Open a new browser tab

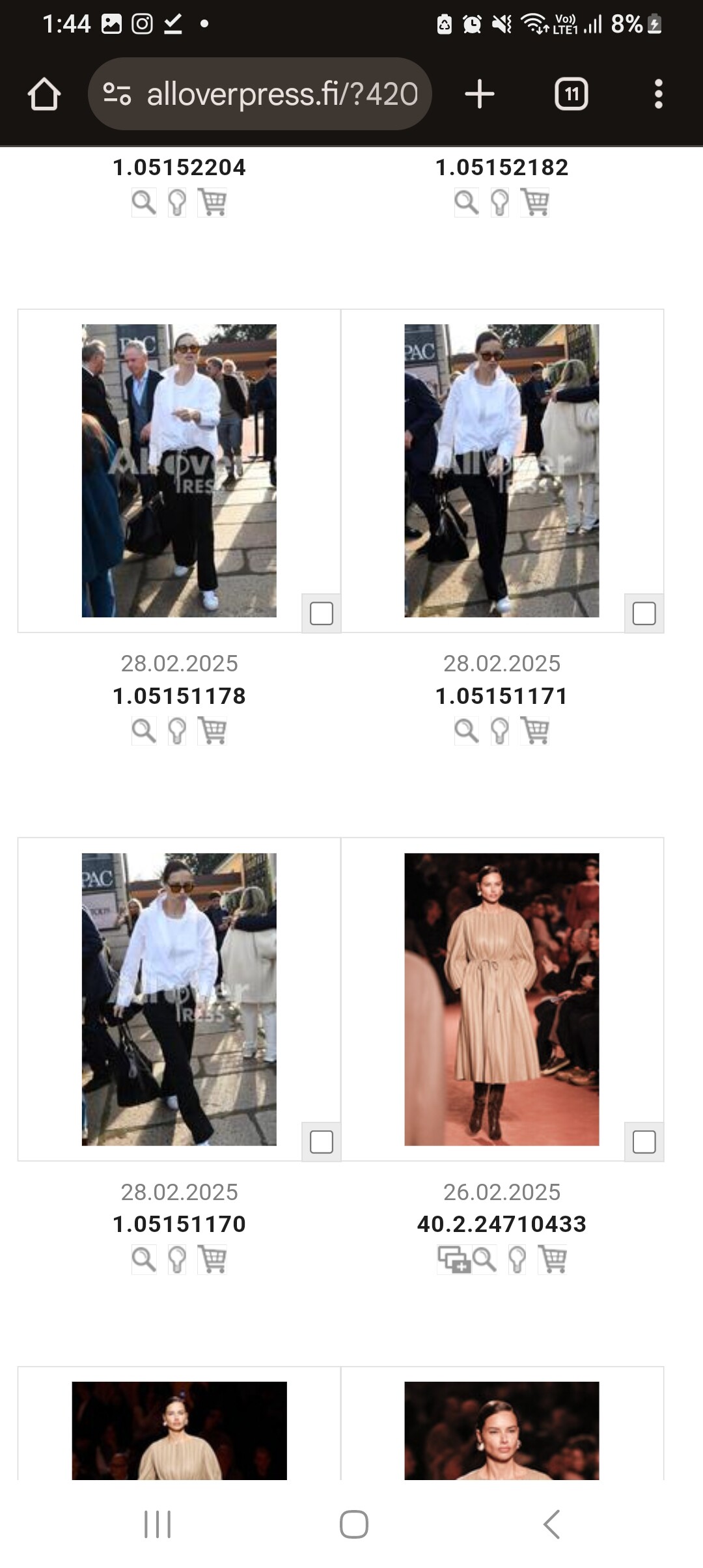tap(480, 94)
